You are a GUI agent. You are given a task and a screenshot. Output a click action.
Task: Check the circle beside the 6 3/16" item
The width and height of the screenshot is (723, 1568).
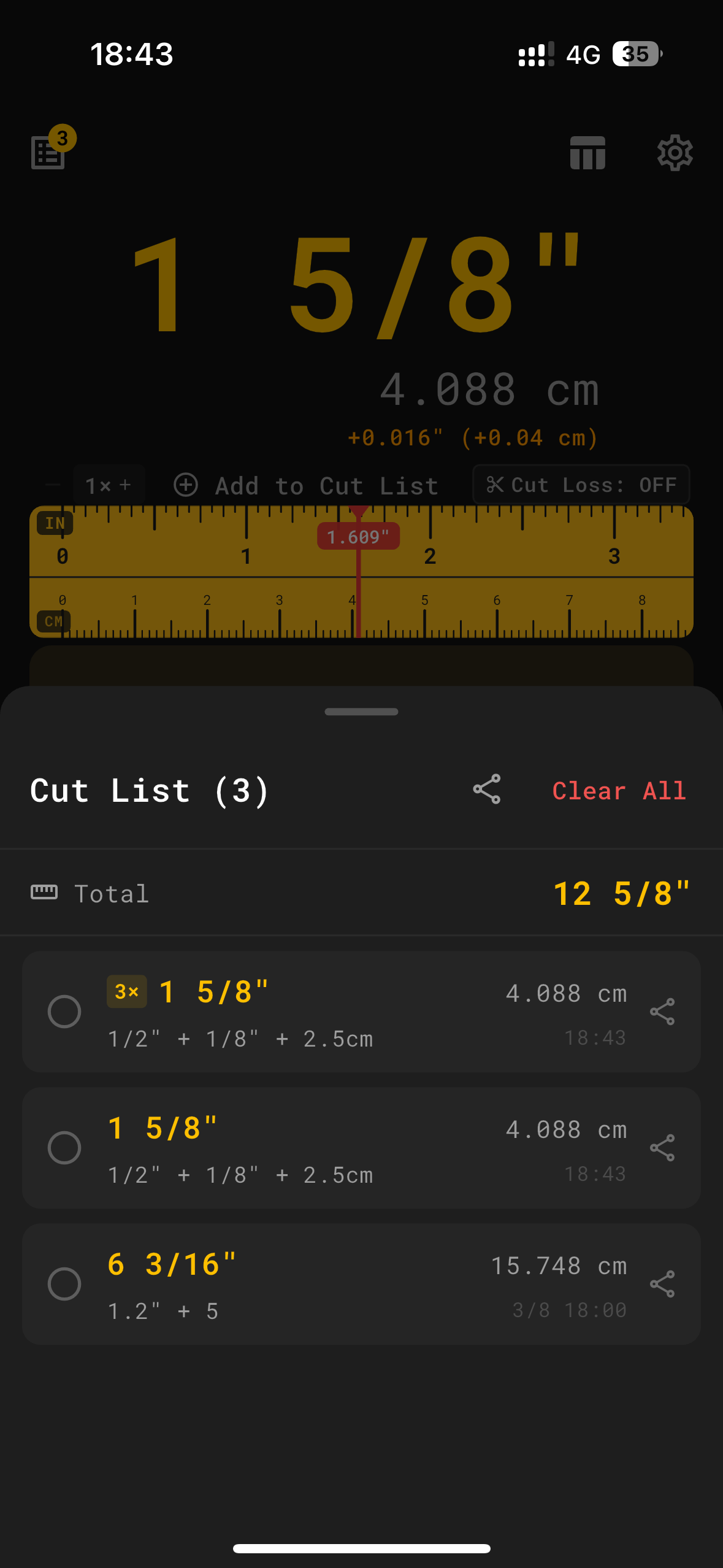64,1283
